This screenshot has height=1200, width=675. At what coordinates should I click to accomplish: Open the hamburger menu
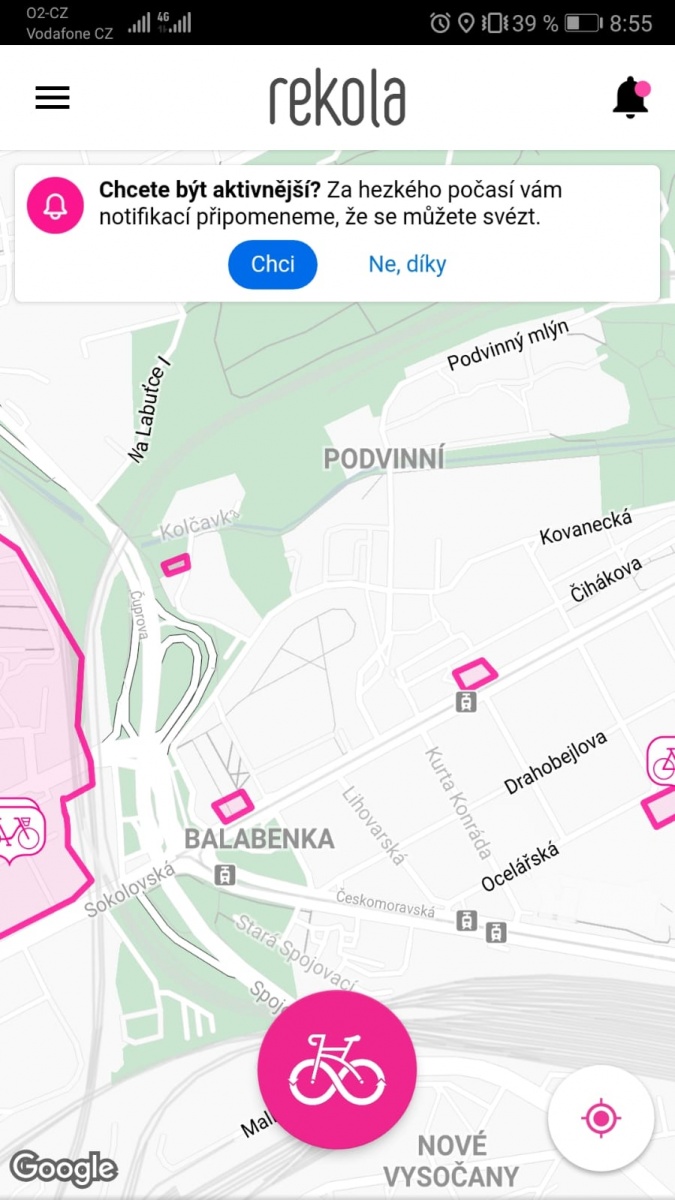[52, 97]
